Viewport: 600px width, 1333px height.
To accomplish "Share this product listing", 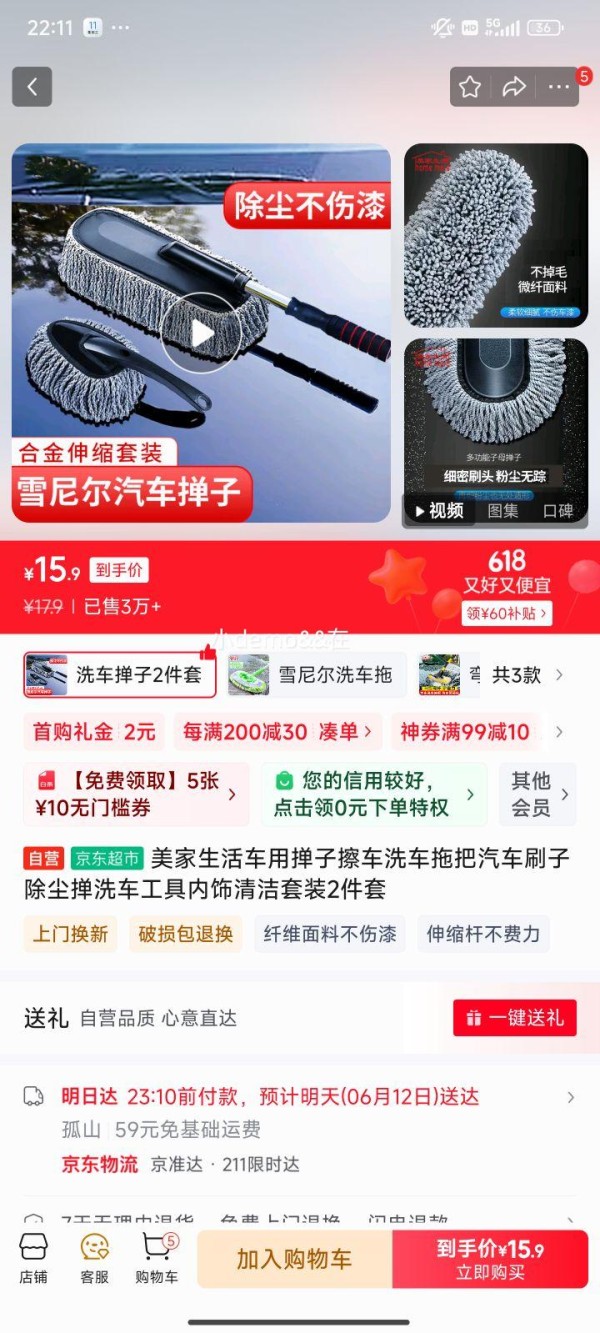I will pyautogui.click(x=514, y=87).
